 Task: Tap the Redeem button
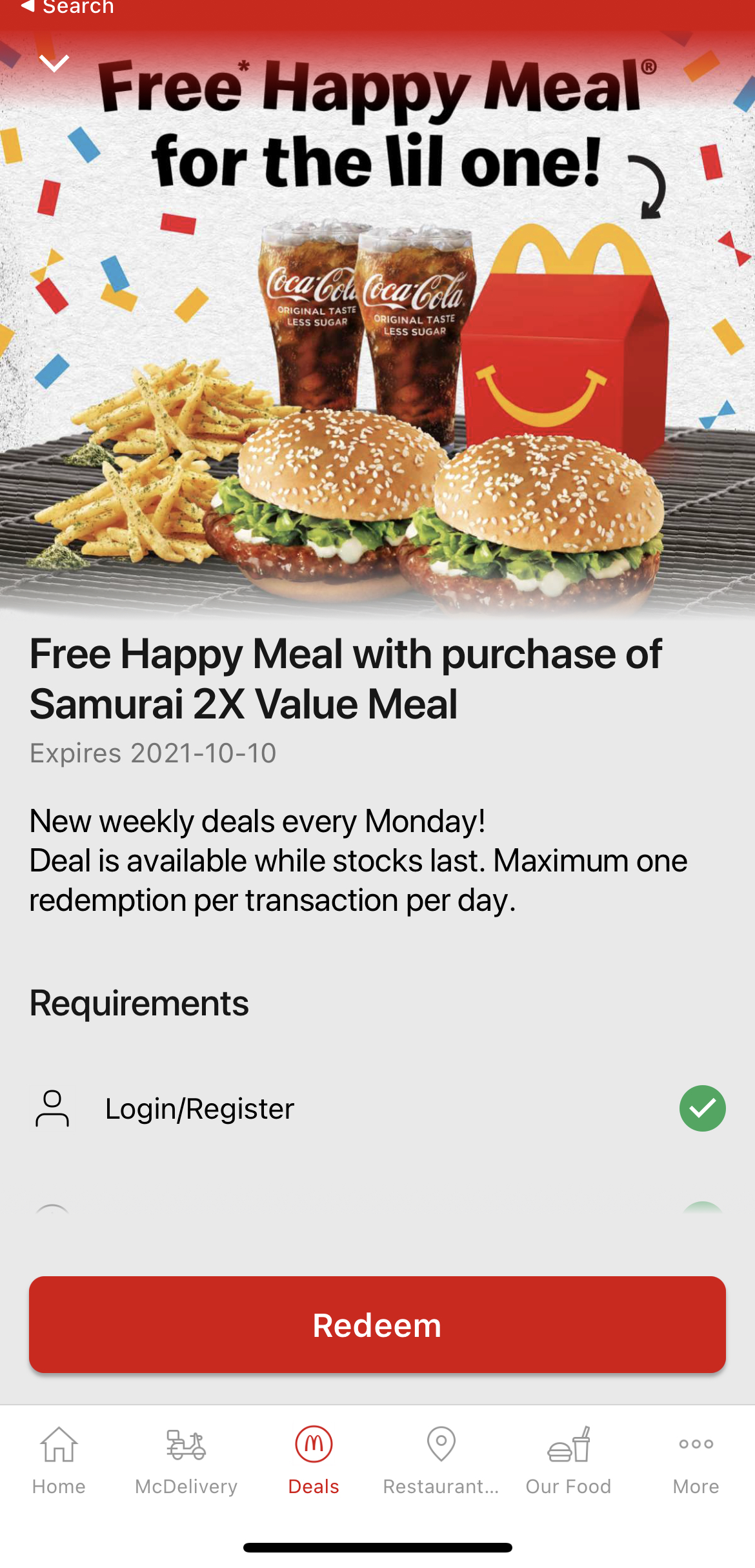[x=377, y=1325]
